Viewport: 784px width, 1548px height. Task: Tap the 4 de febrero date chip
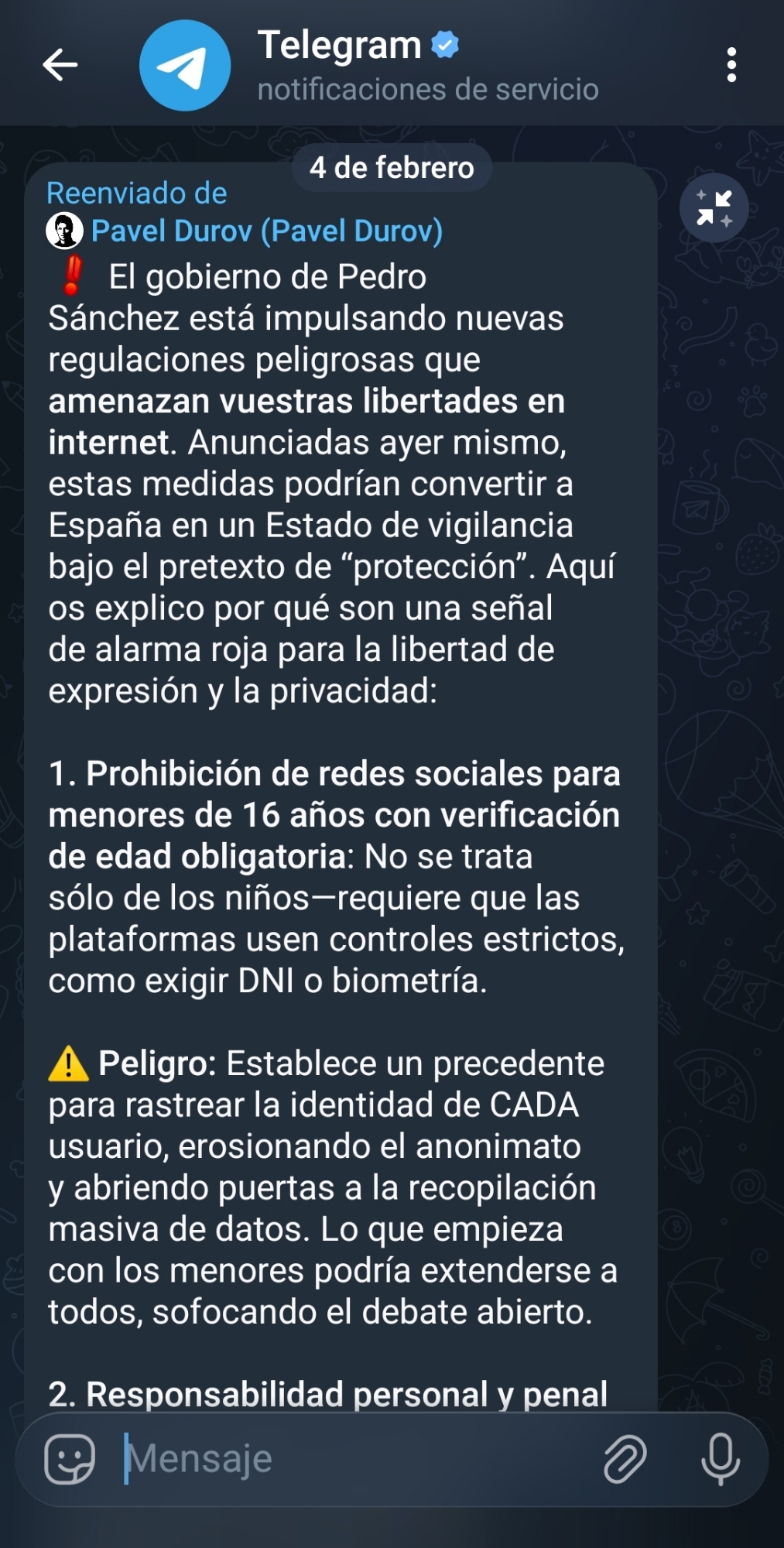click(x=392, y=167)
